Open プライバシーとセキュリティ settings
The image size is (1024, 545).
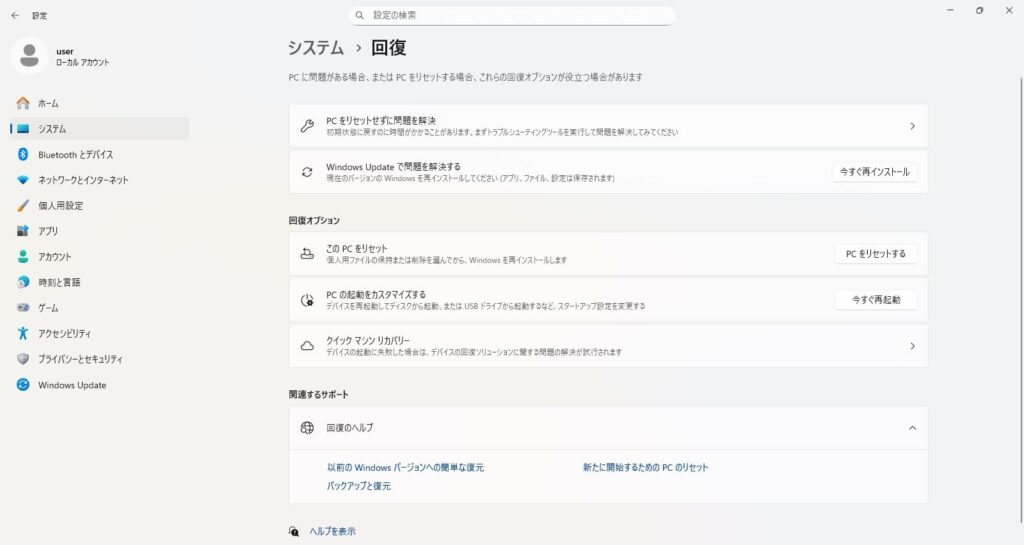(80, 359)
